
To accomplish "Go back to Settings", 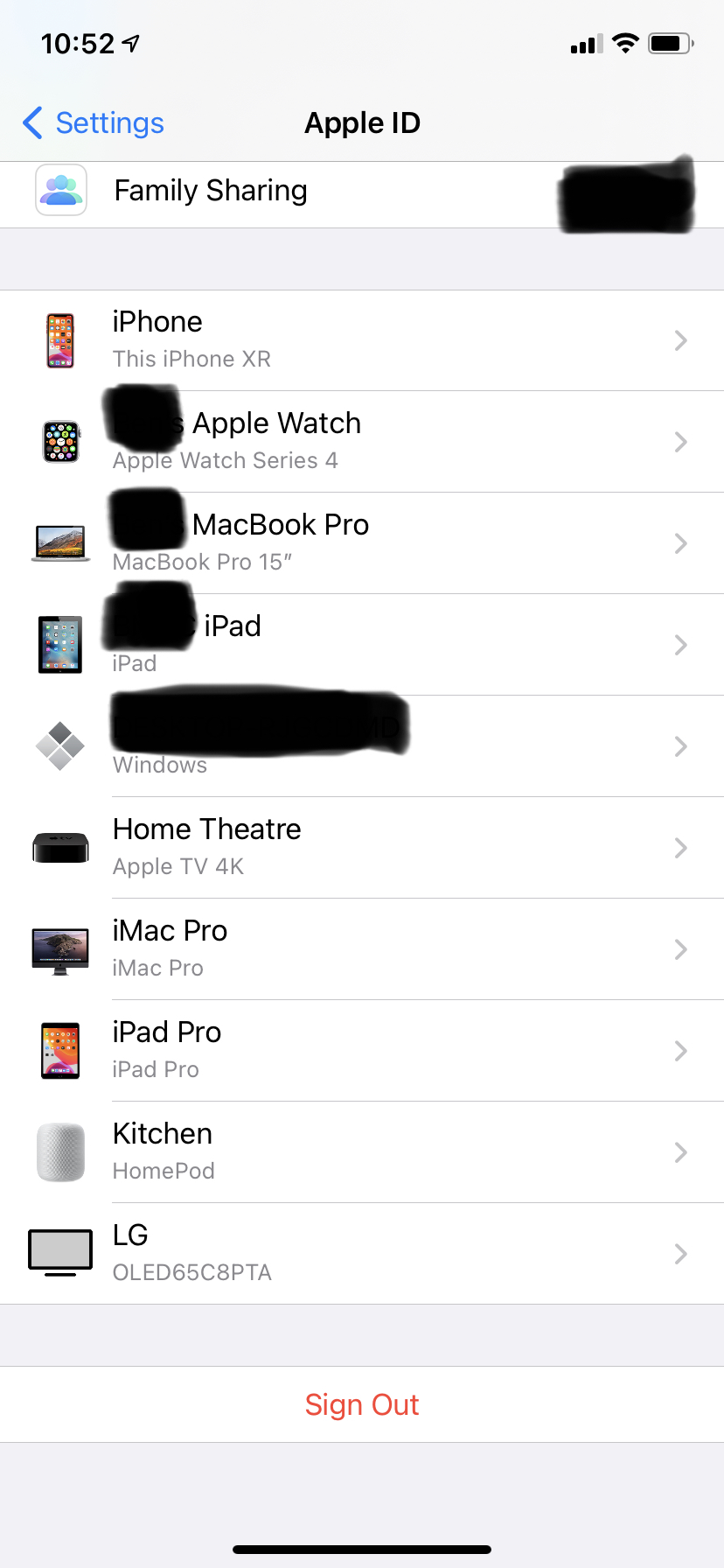I will point(94,123).
